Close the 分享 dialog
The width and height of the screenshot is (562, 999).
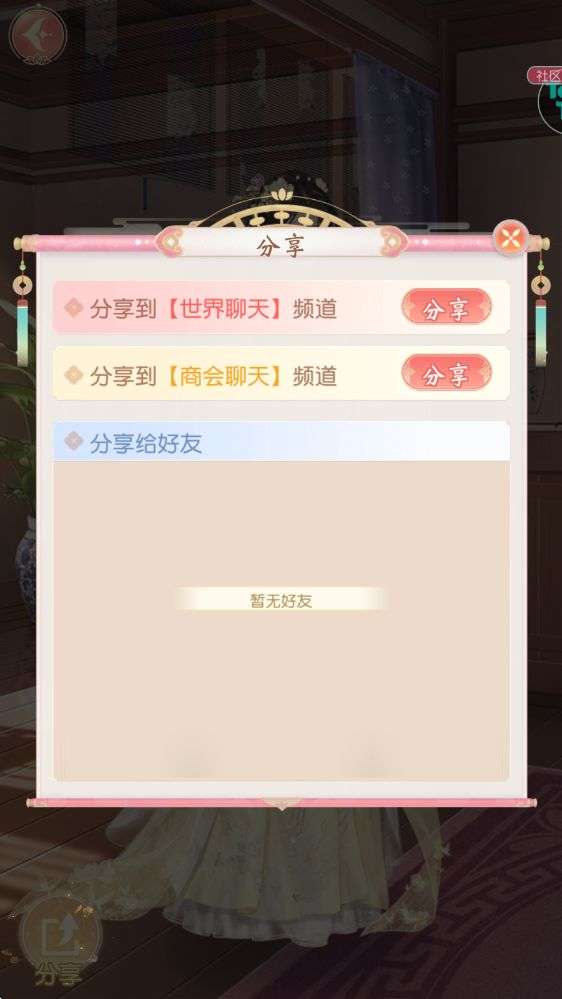[x=511, y=238]
